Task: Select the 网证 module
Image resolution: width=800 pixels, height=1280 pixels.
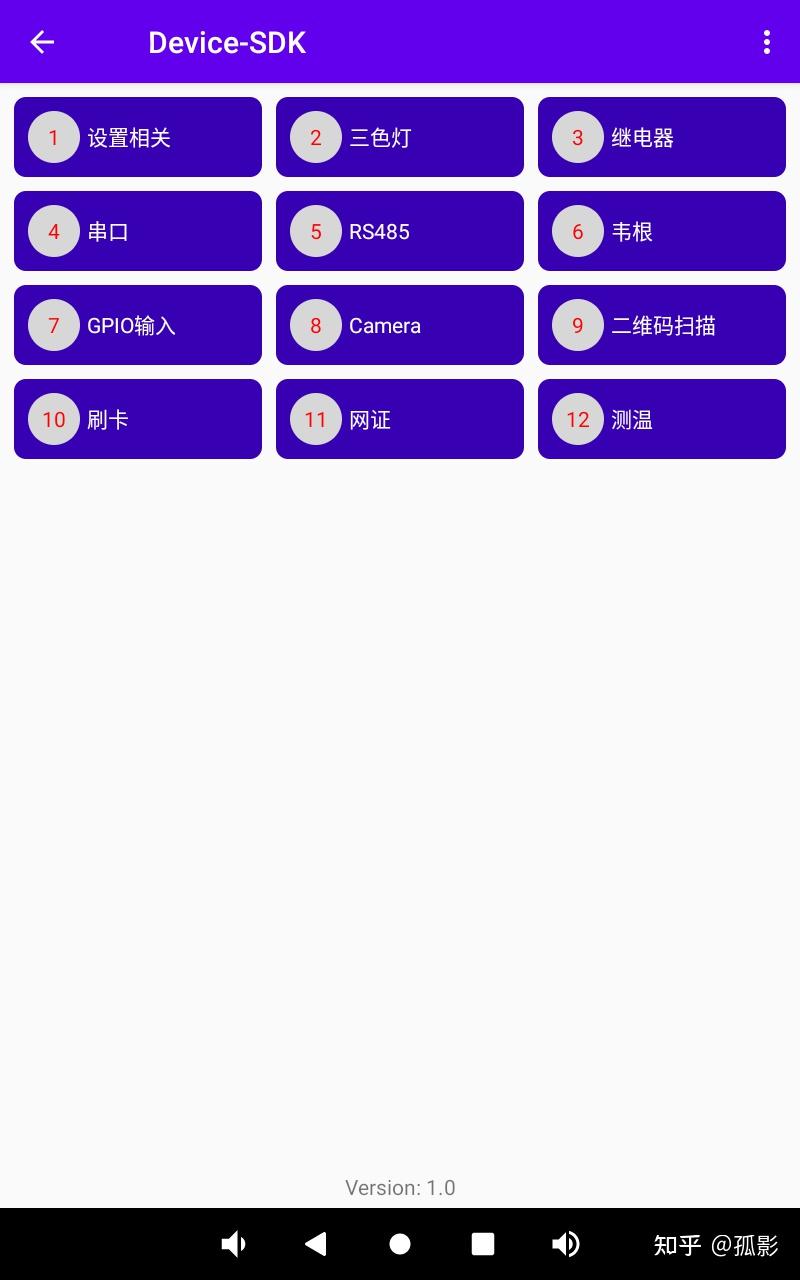Action: (x=399, y=419)
